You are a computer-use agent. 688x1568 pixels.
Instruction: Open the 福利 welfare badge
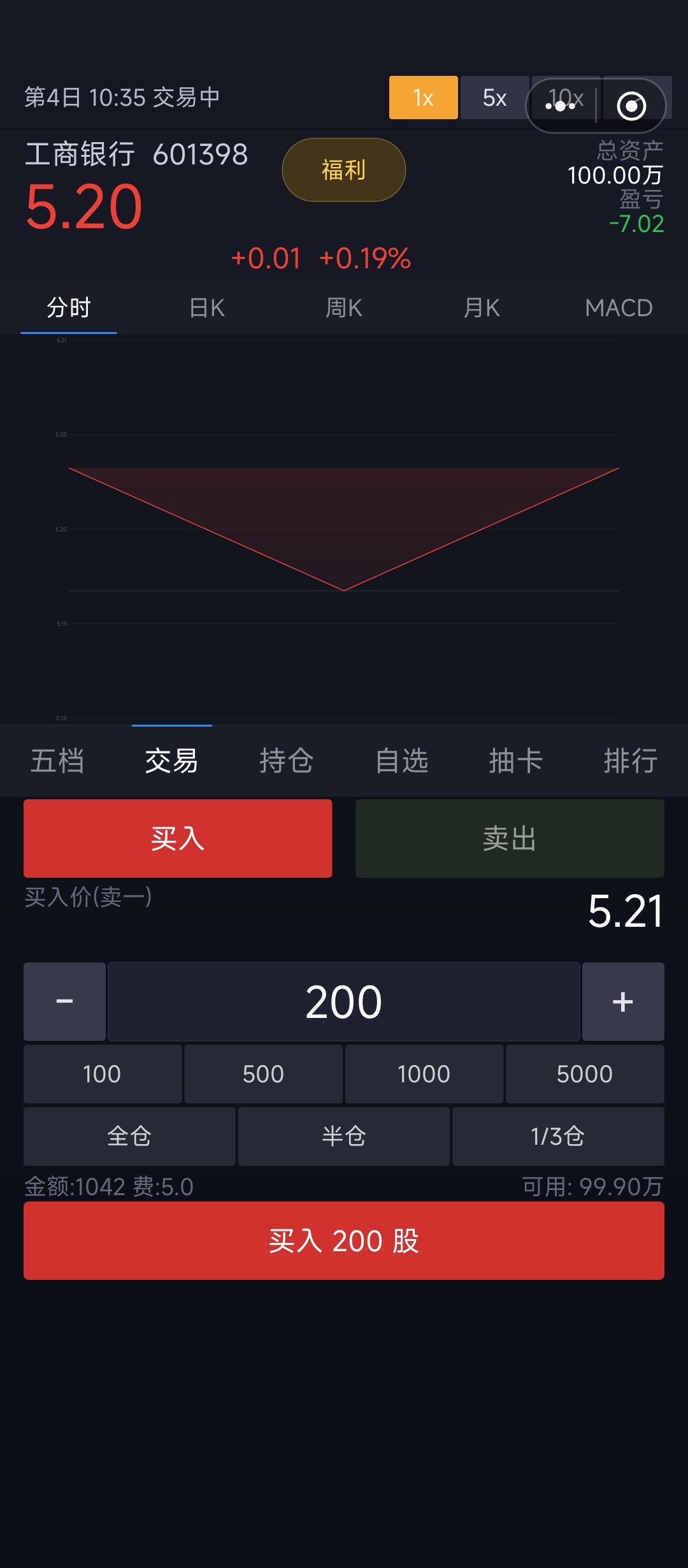[x=343, y=169]
